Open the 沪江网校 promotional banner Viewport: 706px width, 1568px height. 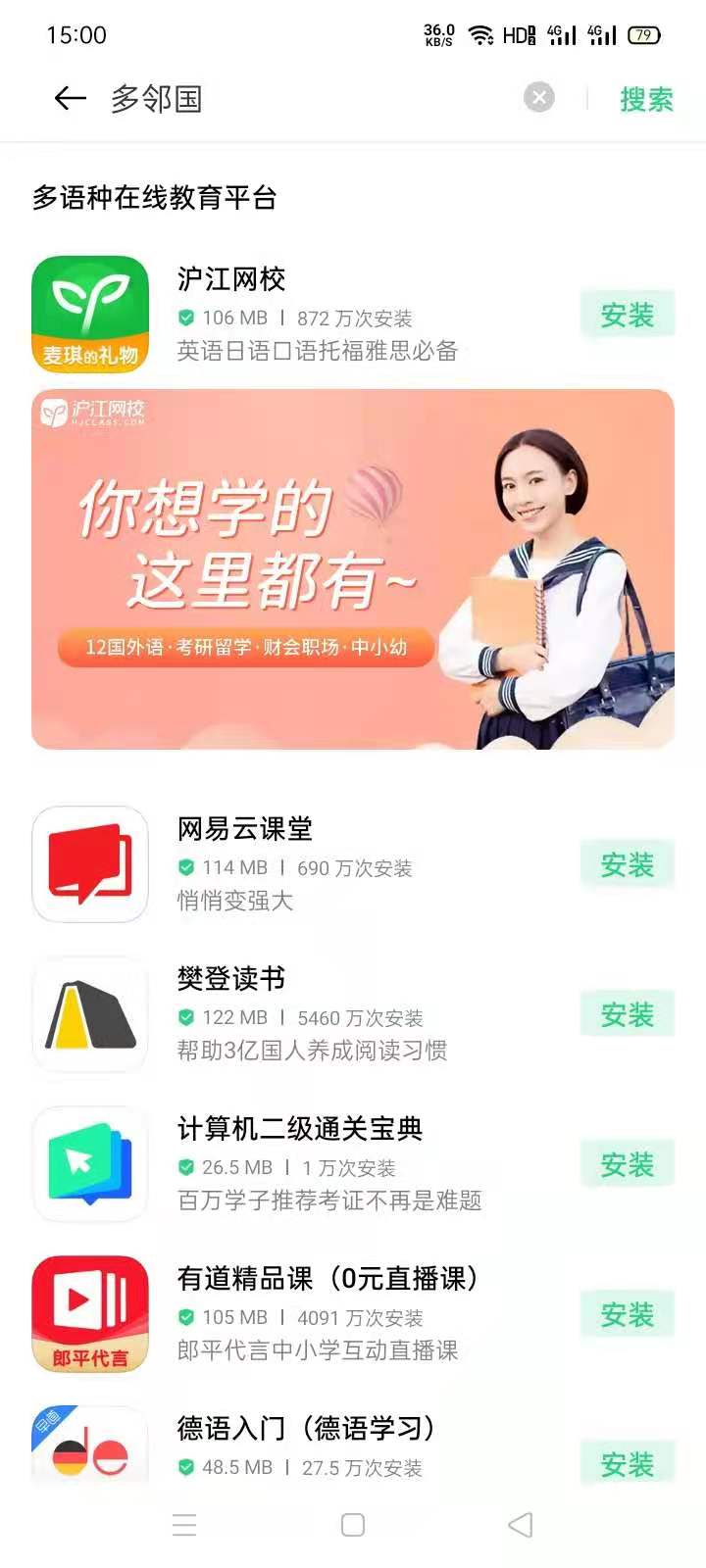tap(353, 569)
